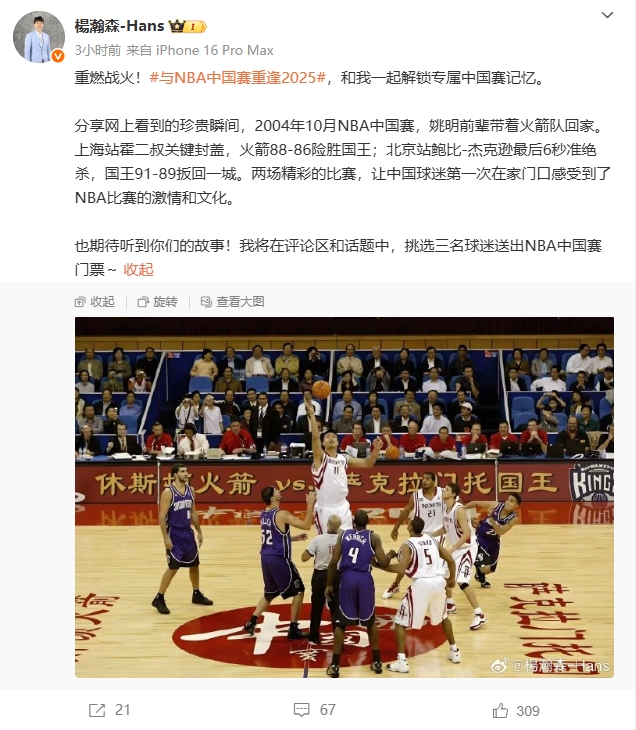Expand the post options chevron
The image size is (636, 730).
(607, 16)
